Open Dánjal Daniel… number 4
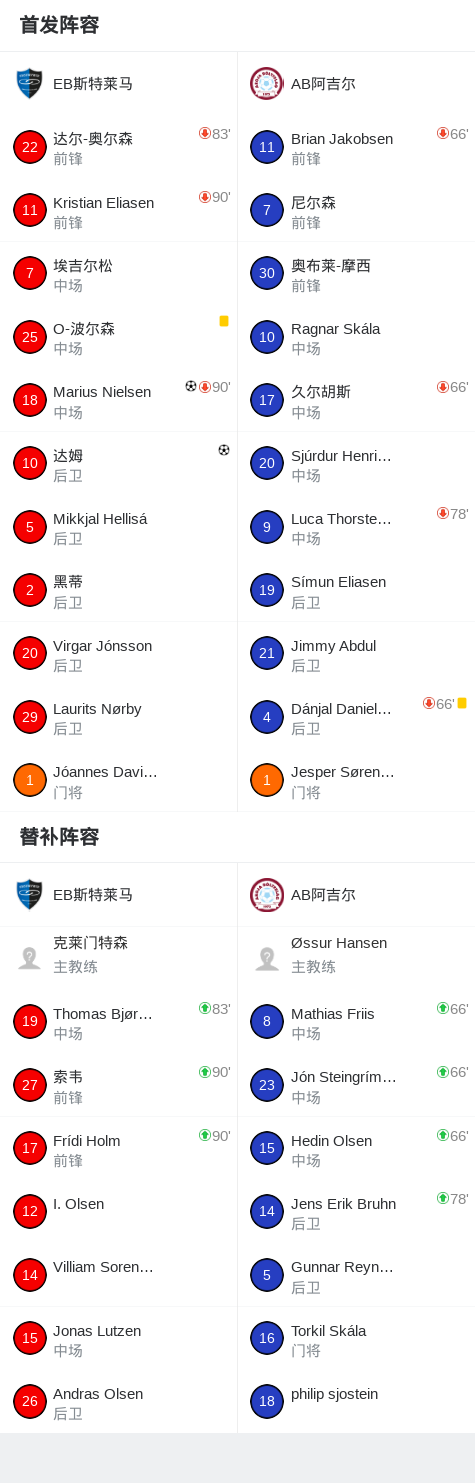475x1483 pixels. click(356, 717)
